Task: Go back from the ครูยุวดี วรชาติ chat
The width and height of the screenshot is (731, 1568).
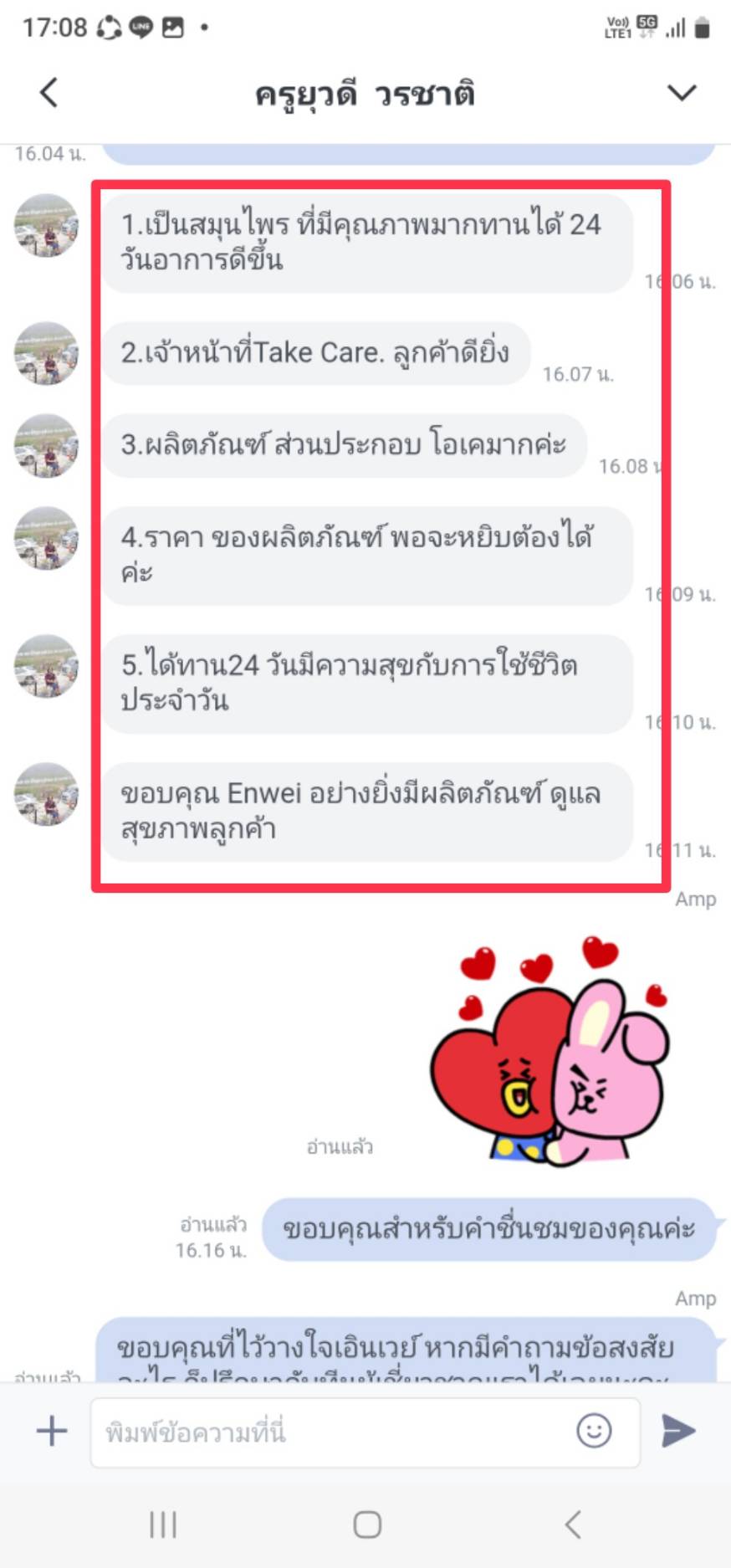Action: coord(49,92)
